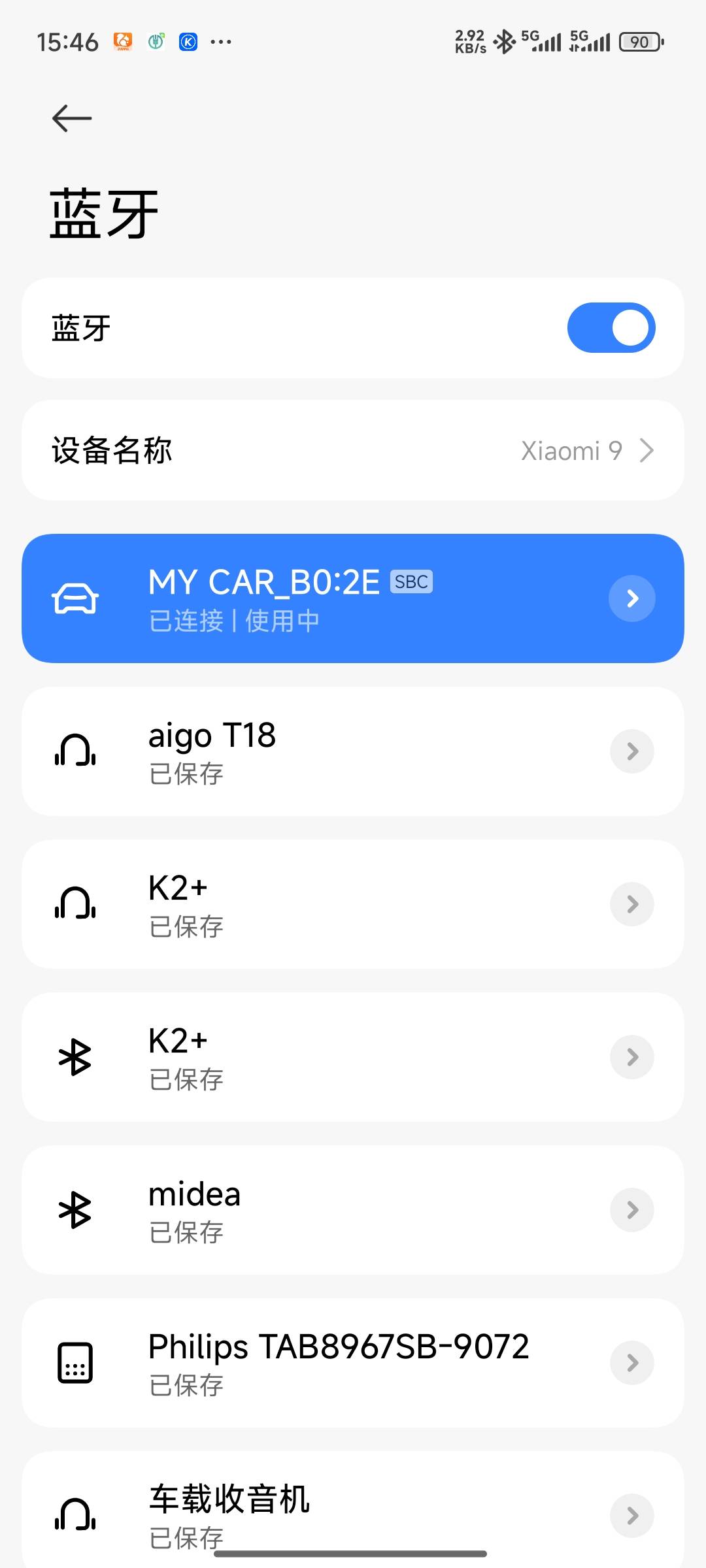The width and height of the screenshot is (706, 1568).
Task: Open the 设备名称 row showing Xiaomi 9
Action: pos(353,451)
